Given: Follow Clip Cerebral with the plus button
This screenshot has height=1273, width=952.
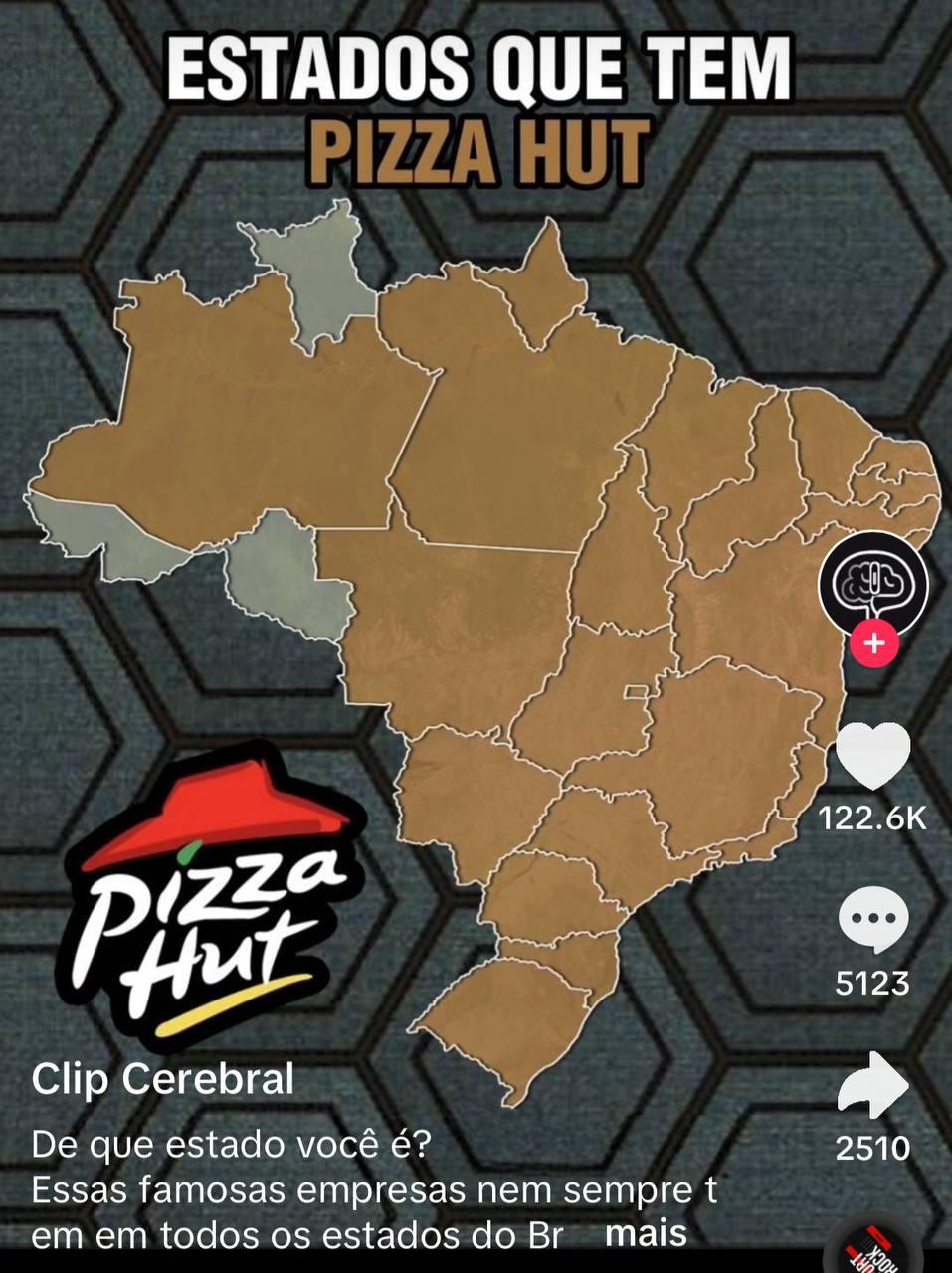Looking at the screenshot, I should click(873, 642).
